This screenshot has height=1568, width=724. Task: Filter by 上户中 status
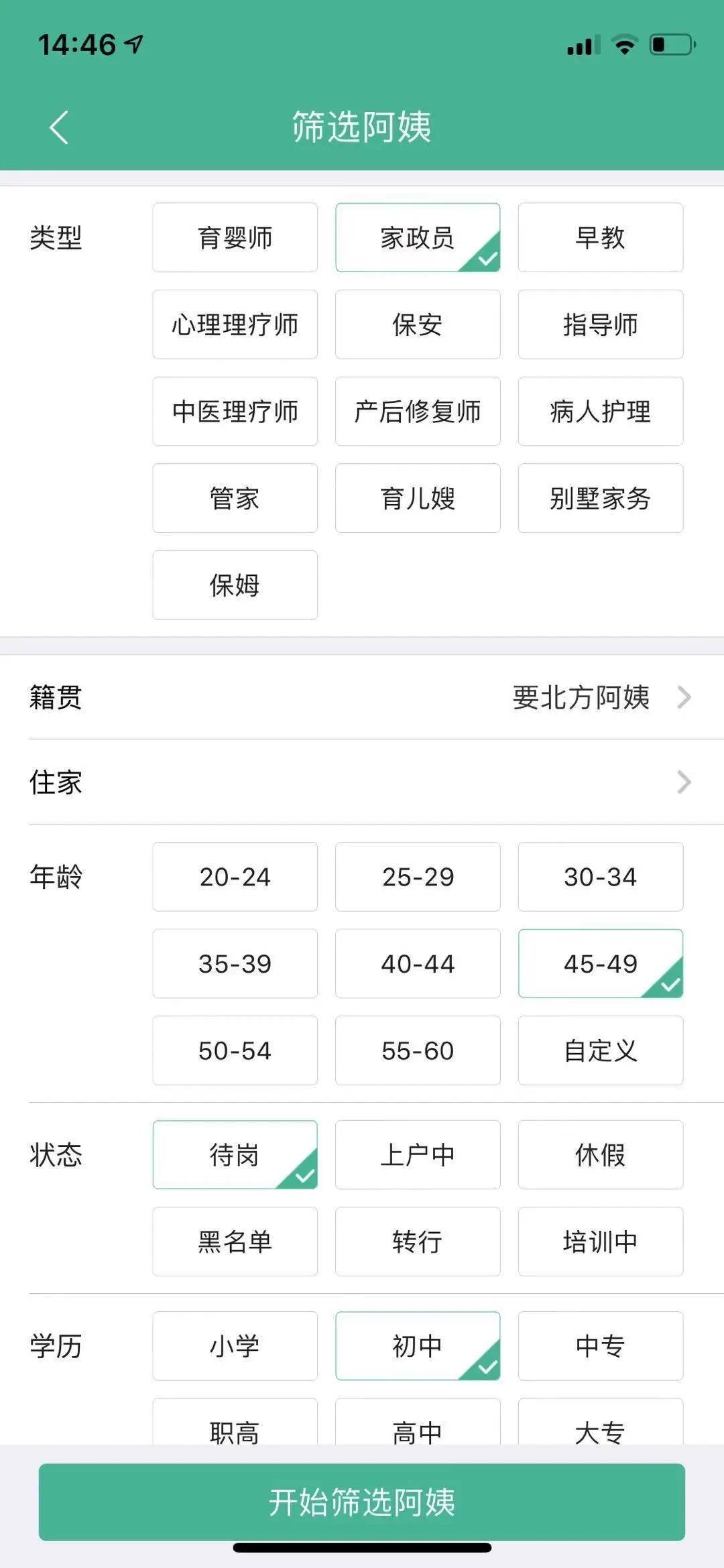click(x=418, y=1155)
